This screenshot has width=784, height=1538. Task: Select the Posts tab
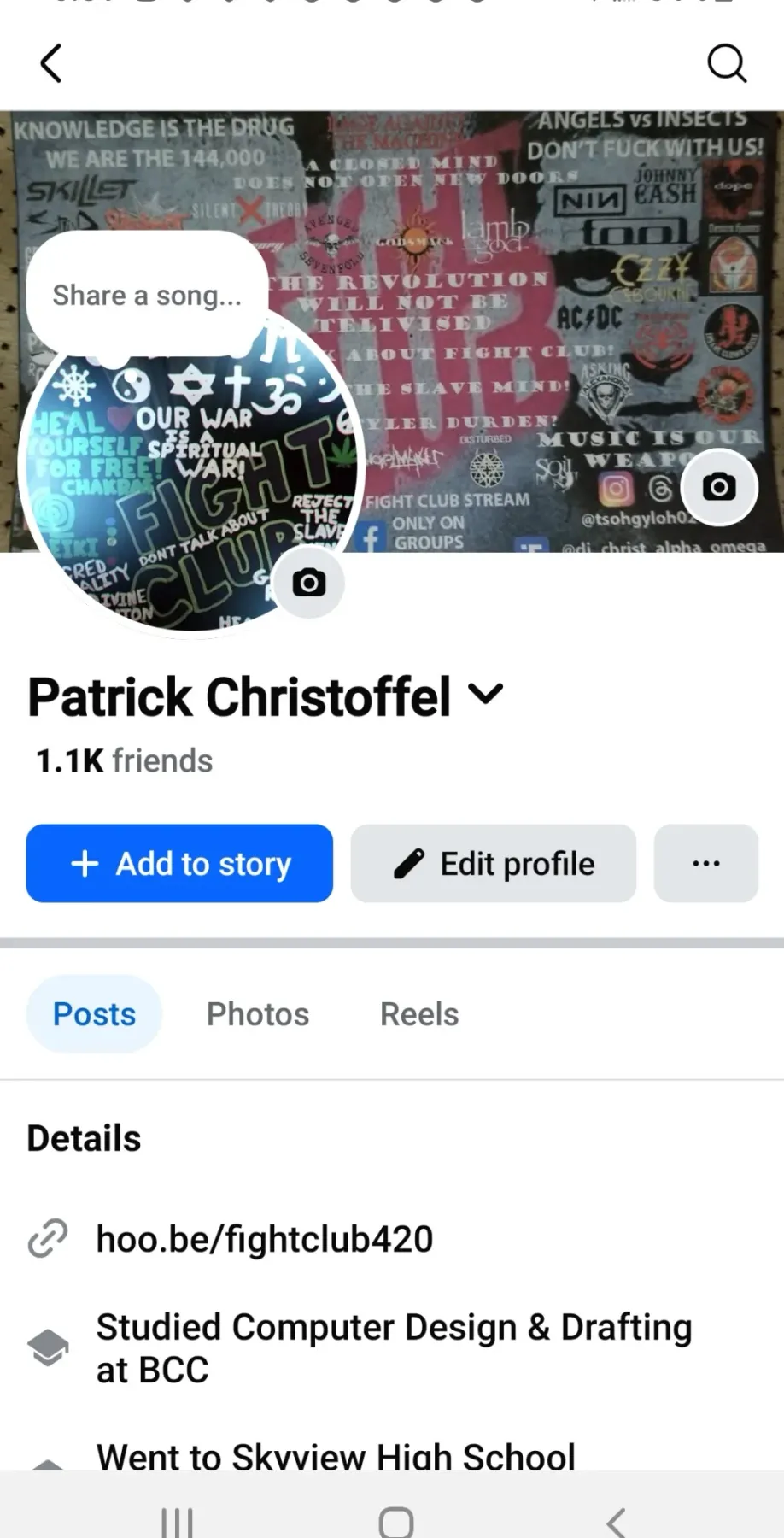coord(94,1014)
